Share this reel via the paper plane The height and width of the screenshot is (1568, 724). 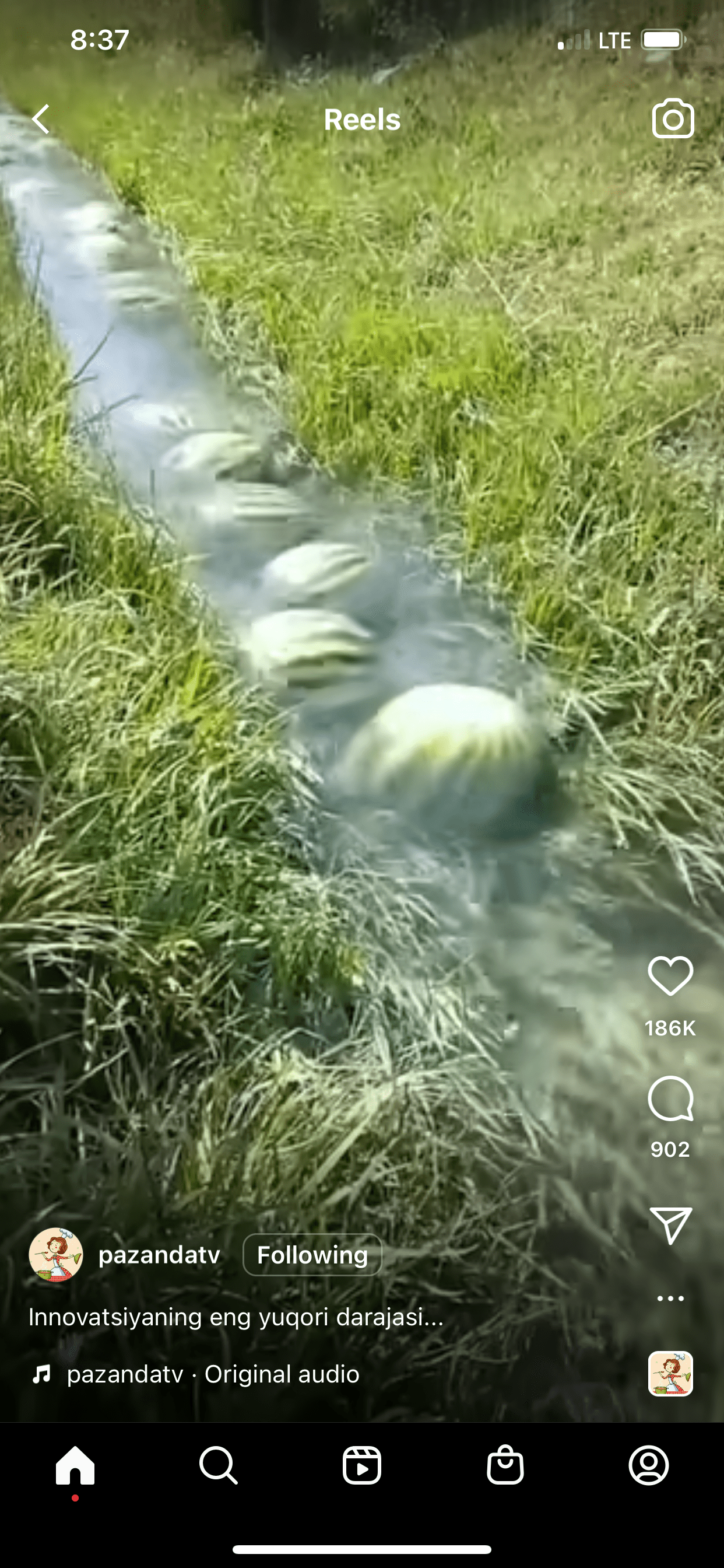click(x=670, y=1224)
